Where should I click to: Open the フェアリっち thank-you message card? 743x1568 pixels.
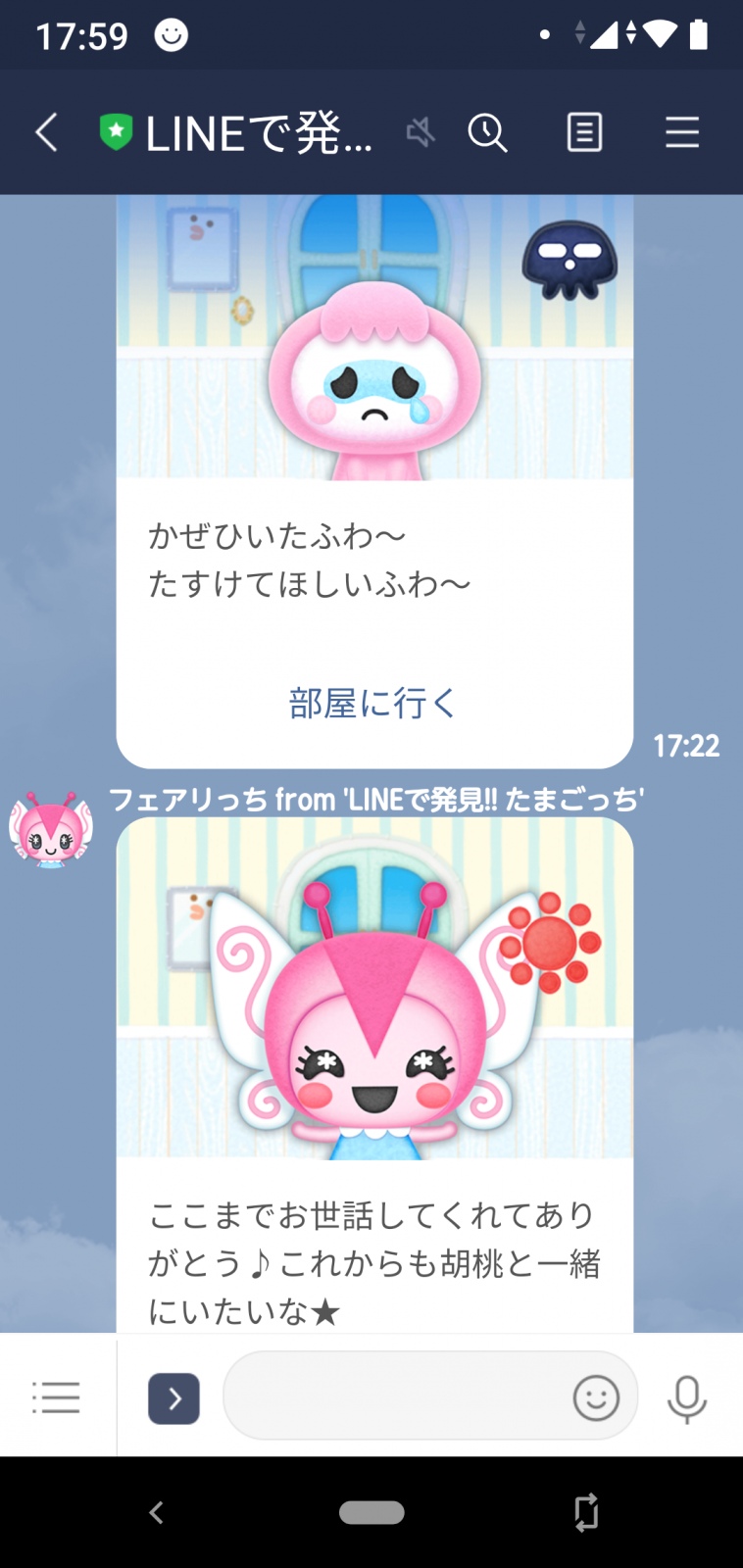[x=374, y=1075]
